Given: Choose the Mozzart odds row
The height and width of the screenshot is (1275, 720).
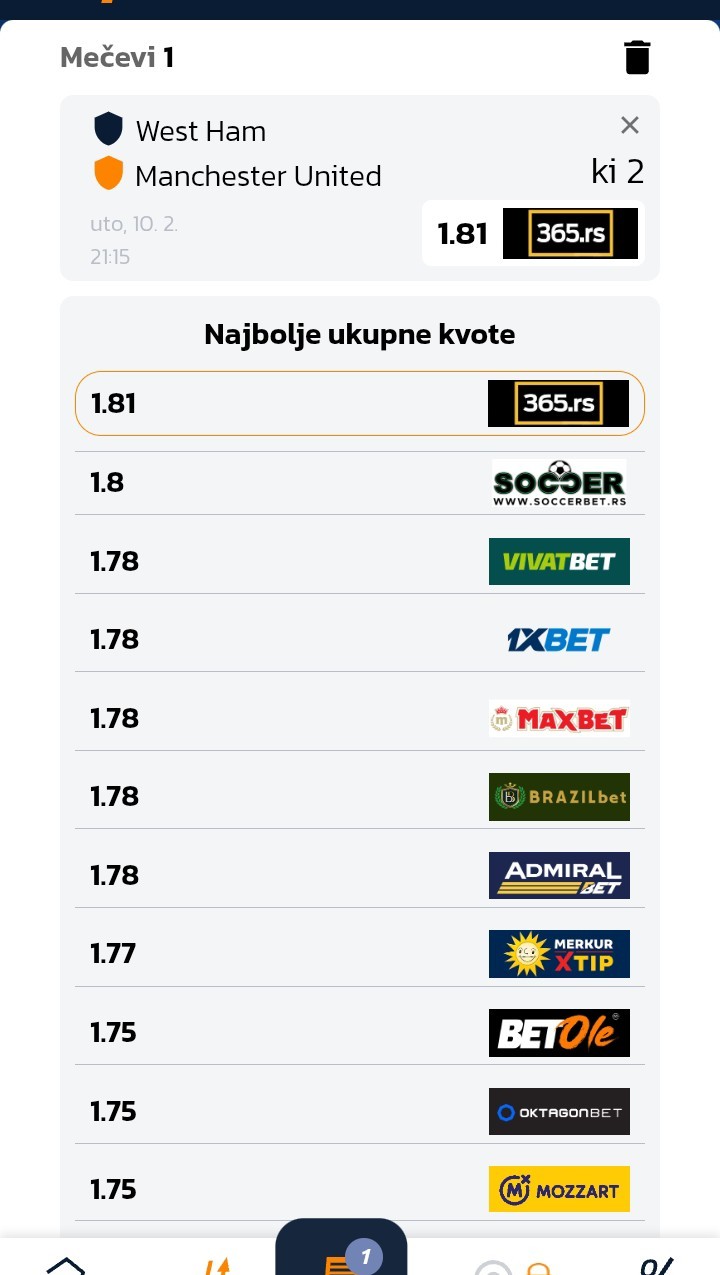Looking at the screenshot, I should 360,1189.
